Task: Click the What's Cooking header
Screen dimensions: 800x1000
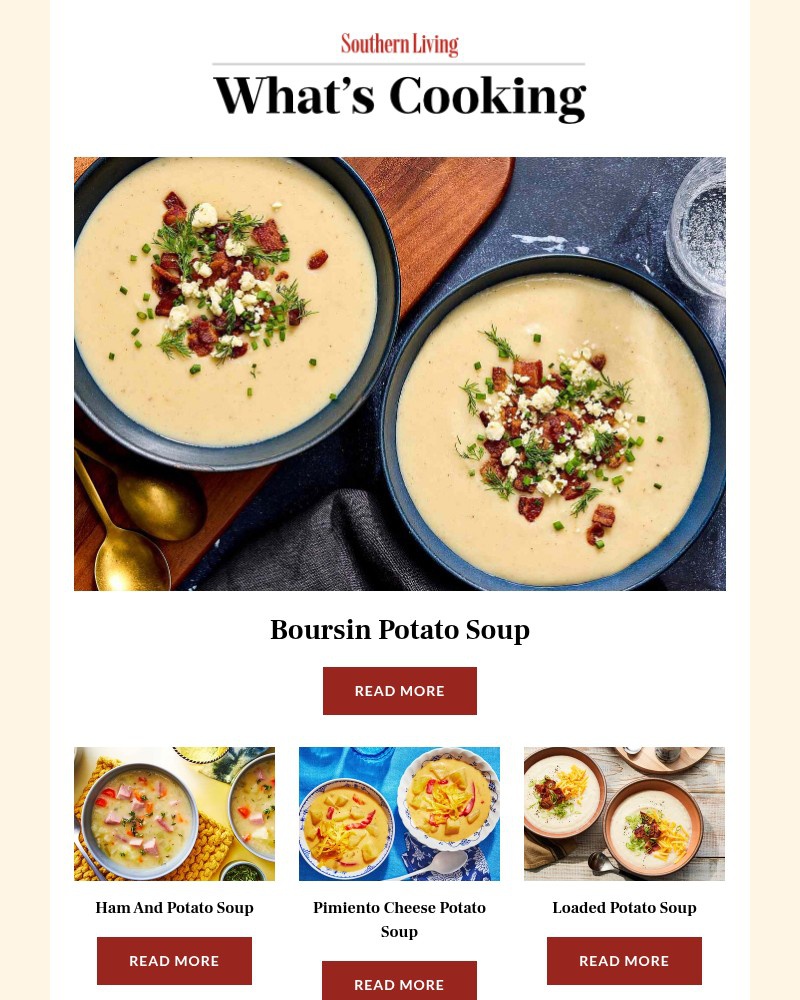Action: pyautogui.click(x=400, y=96)
